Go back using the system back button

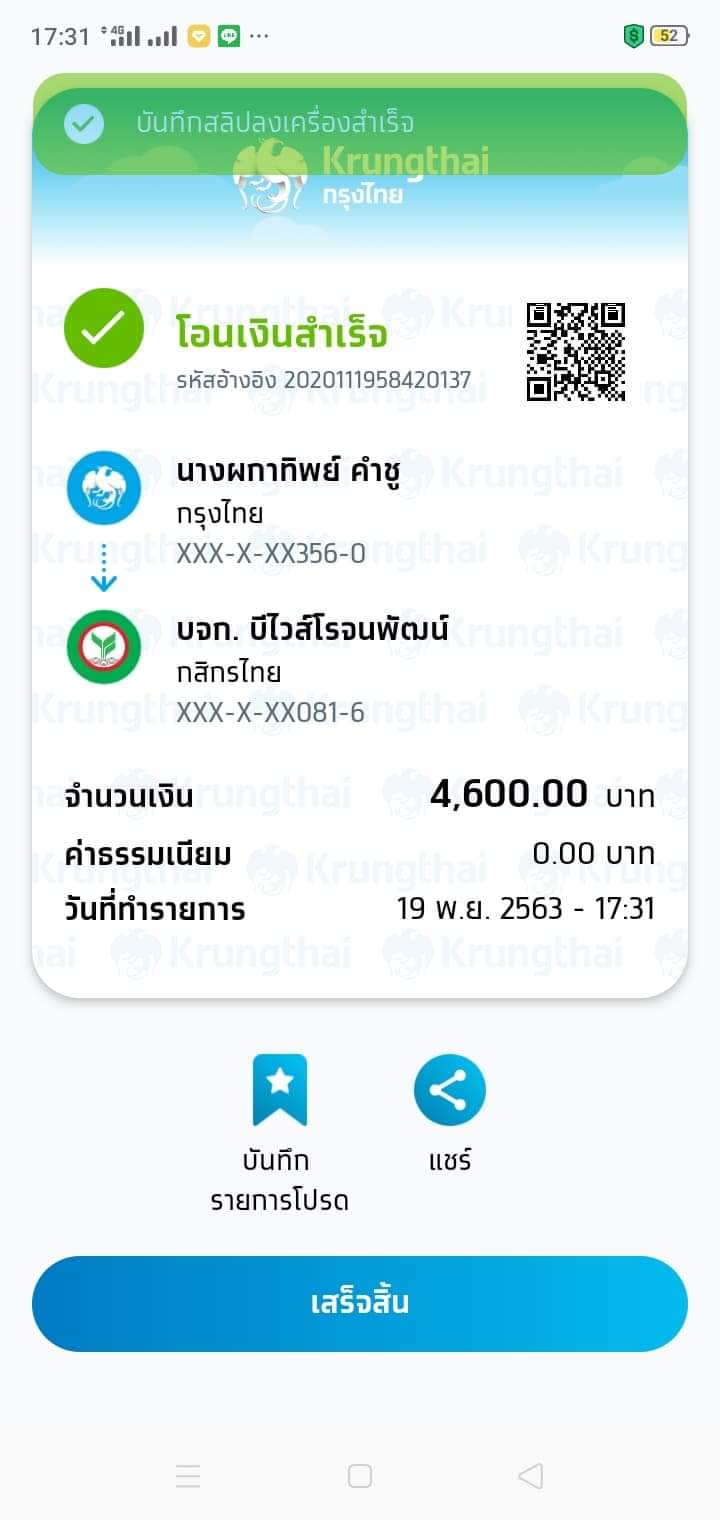pos(531,1476)
